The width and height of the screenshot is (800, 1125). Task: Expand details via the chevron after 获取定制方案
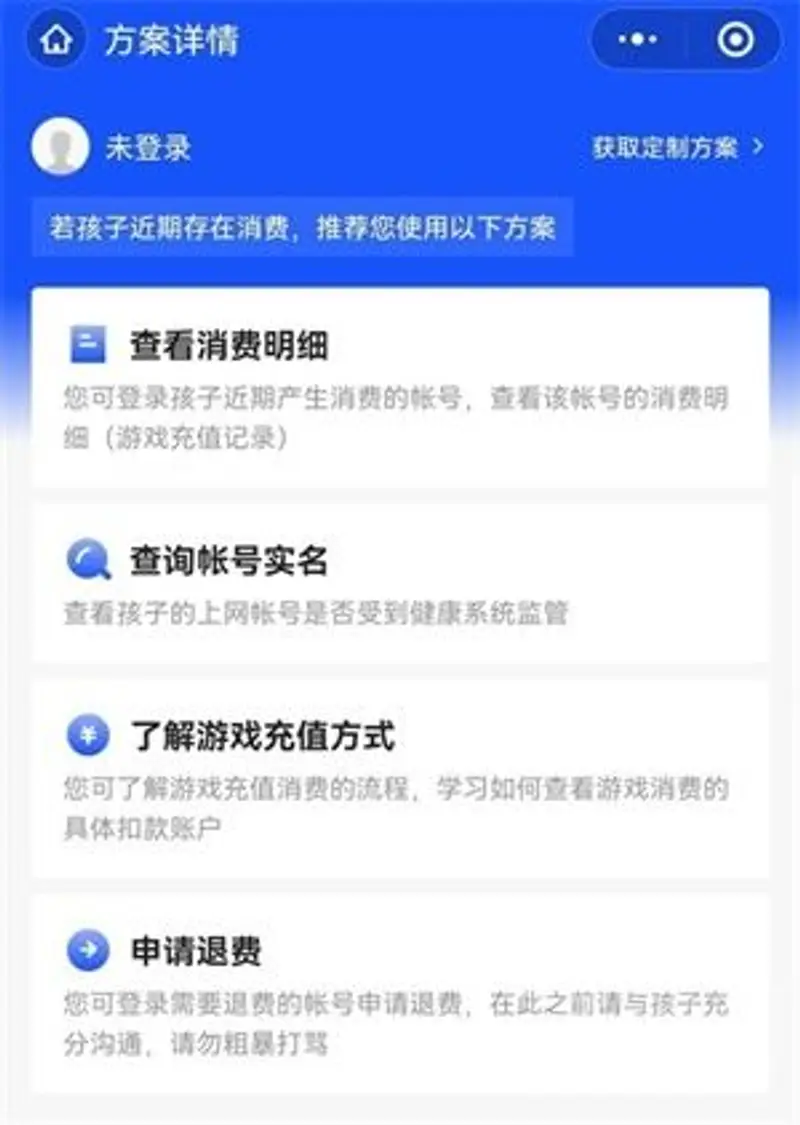[757, 145]
